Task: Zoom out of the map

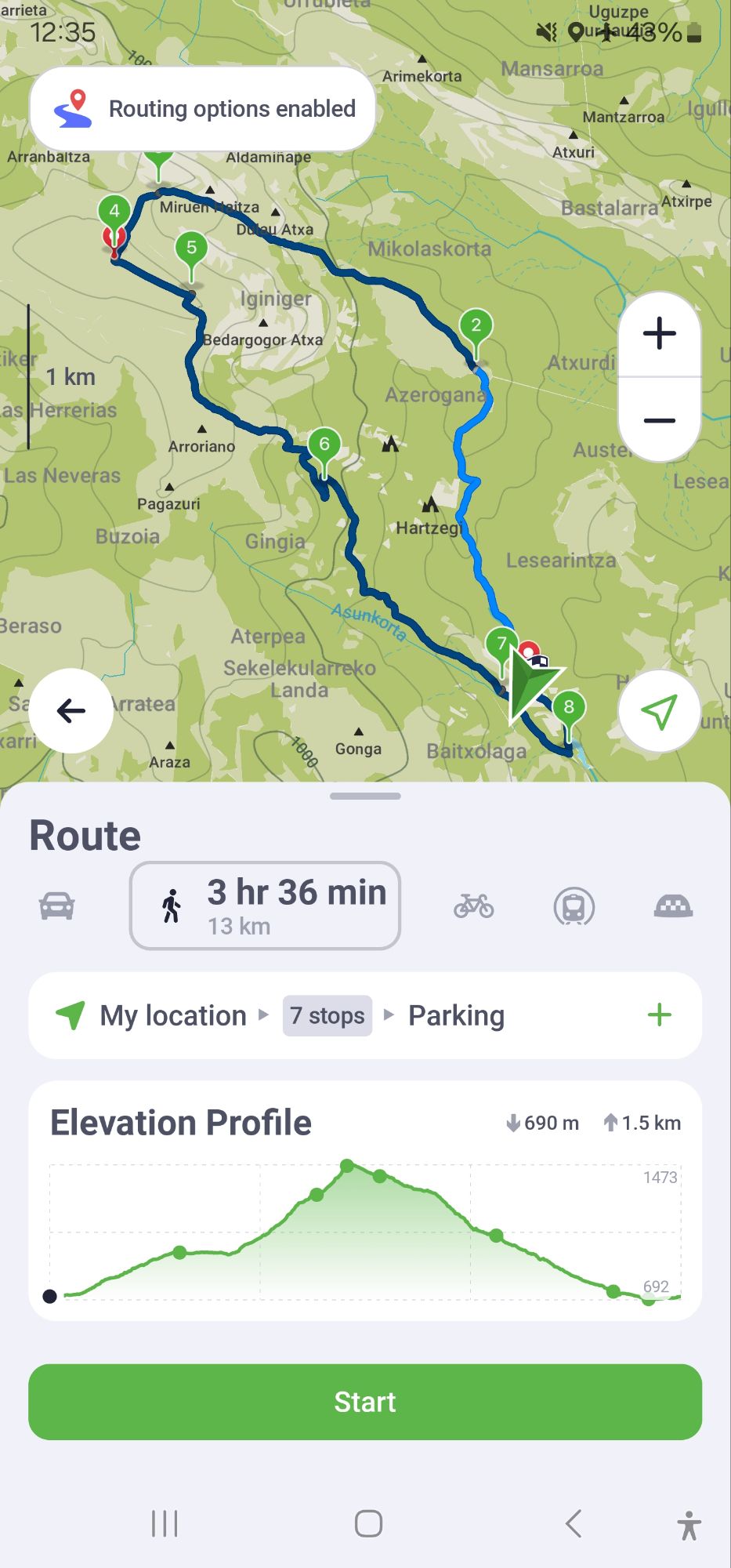Action: click(659, 421)
